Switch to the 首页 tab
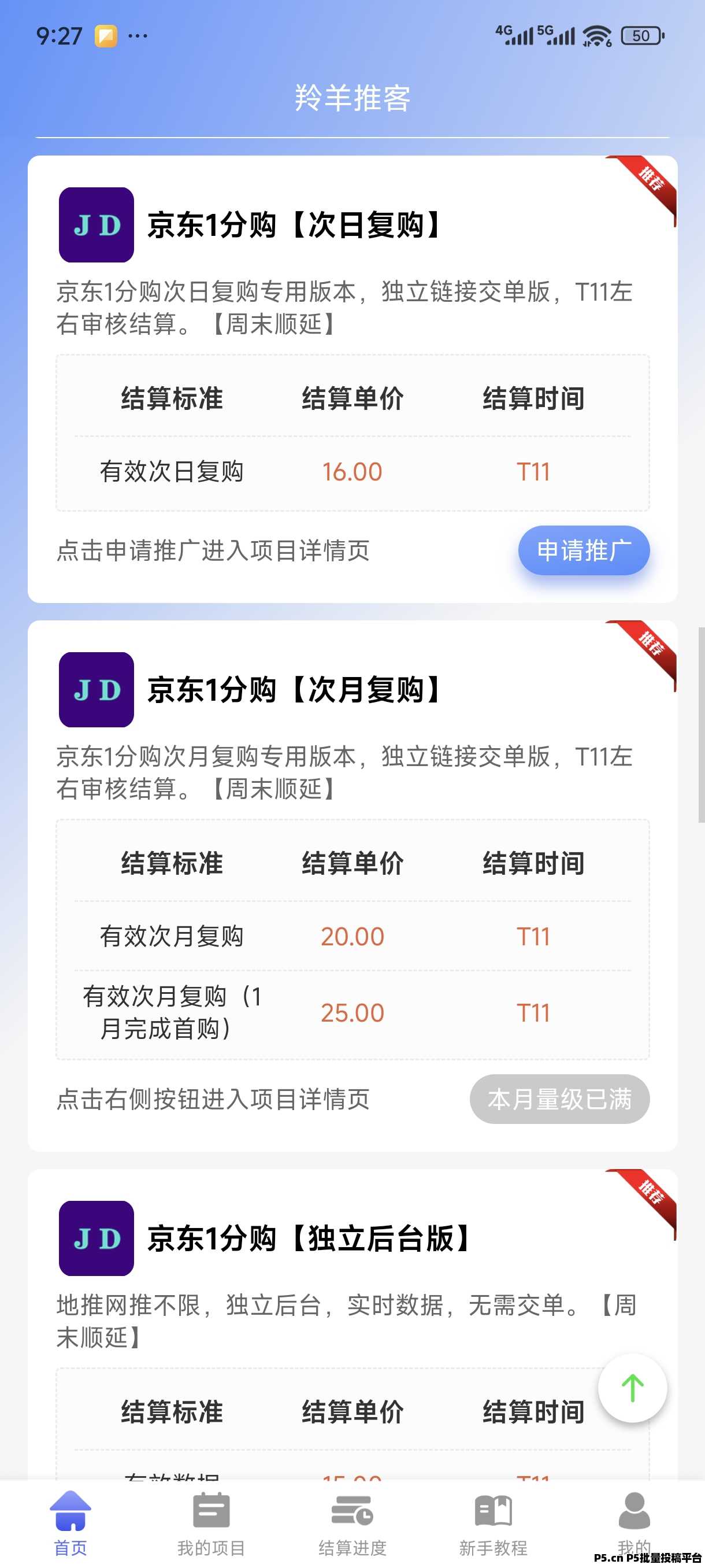This screenshot has height=1568, width=705. pyautogui.click(x=69, y=1515)
